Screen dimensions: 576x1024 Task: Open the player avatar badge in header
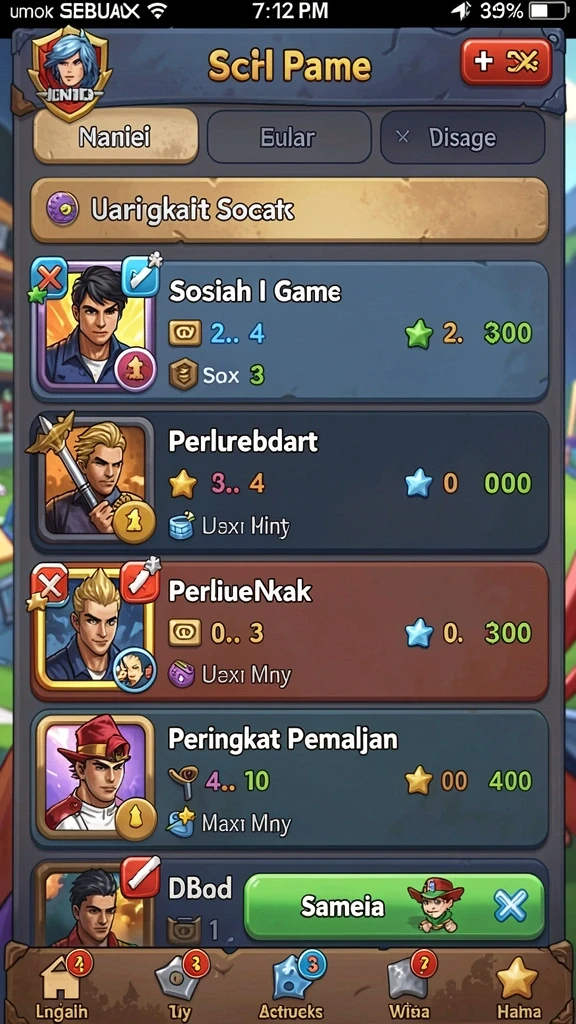click(x=69, y=72)
